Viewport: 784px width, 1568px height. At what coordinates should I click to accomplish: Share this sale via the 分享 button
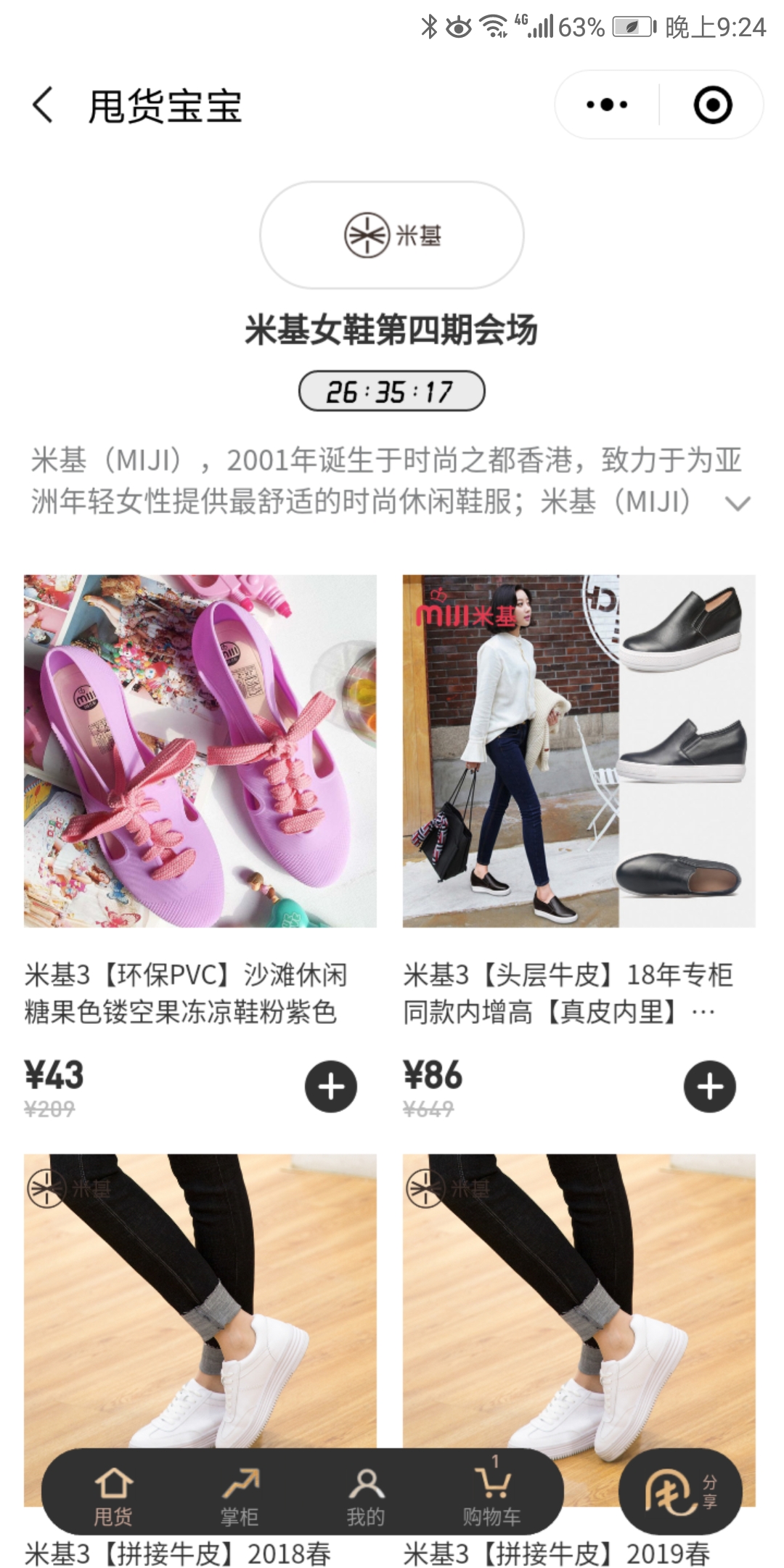pyautogui.click(x=680, y=1492)
